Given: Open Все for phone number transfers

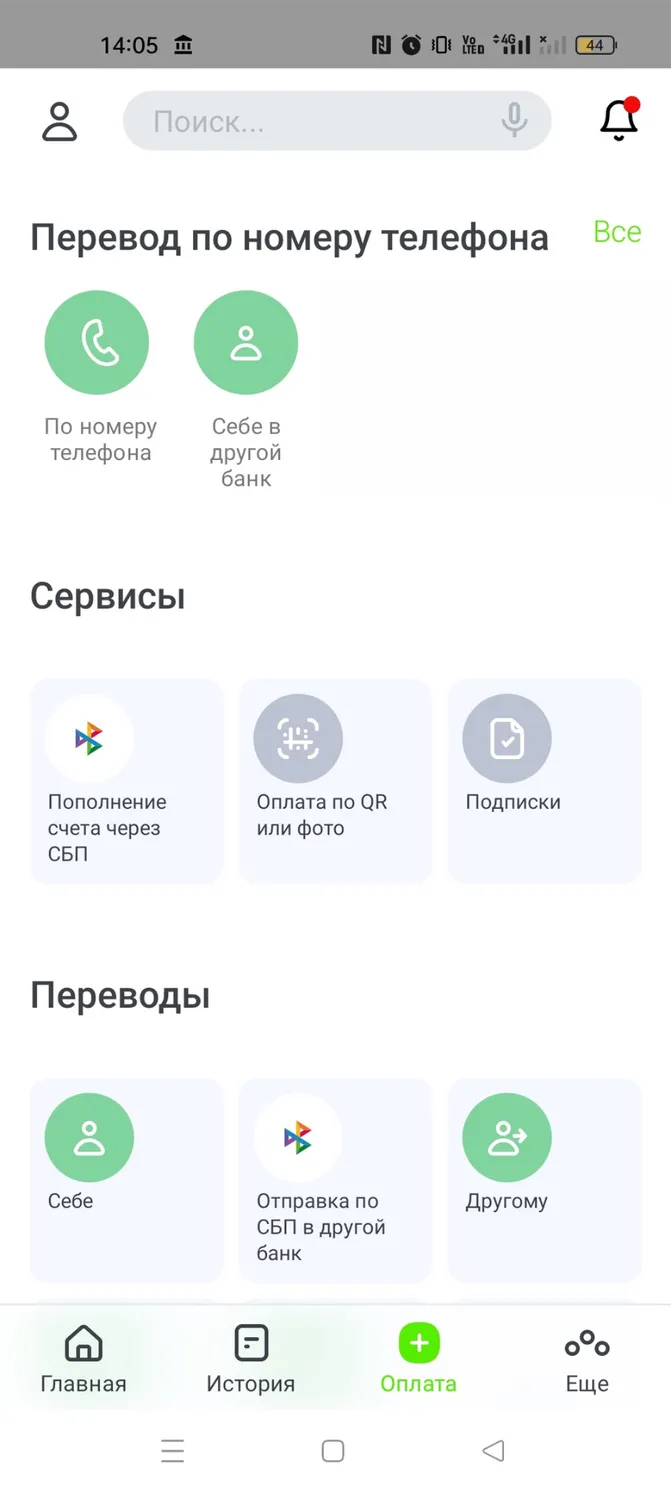Looking at the screenshot, I should [617, 232].
